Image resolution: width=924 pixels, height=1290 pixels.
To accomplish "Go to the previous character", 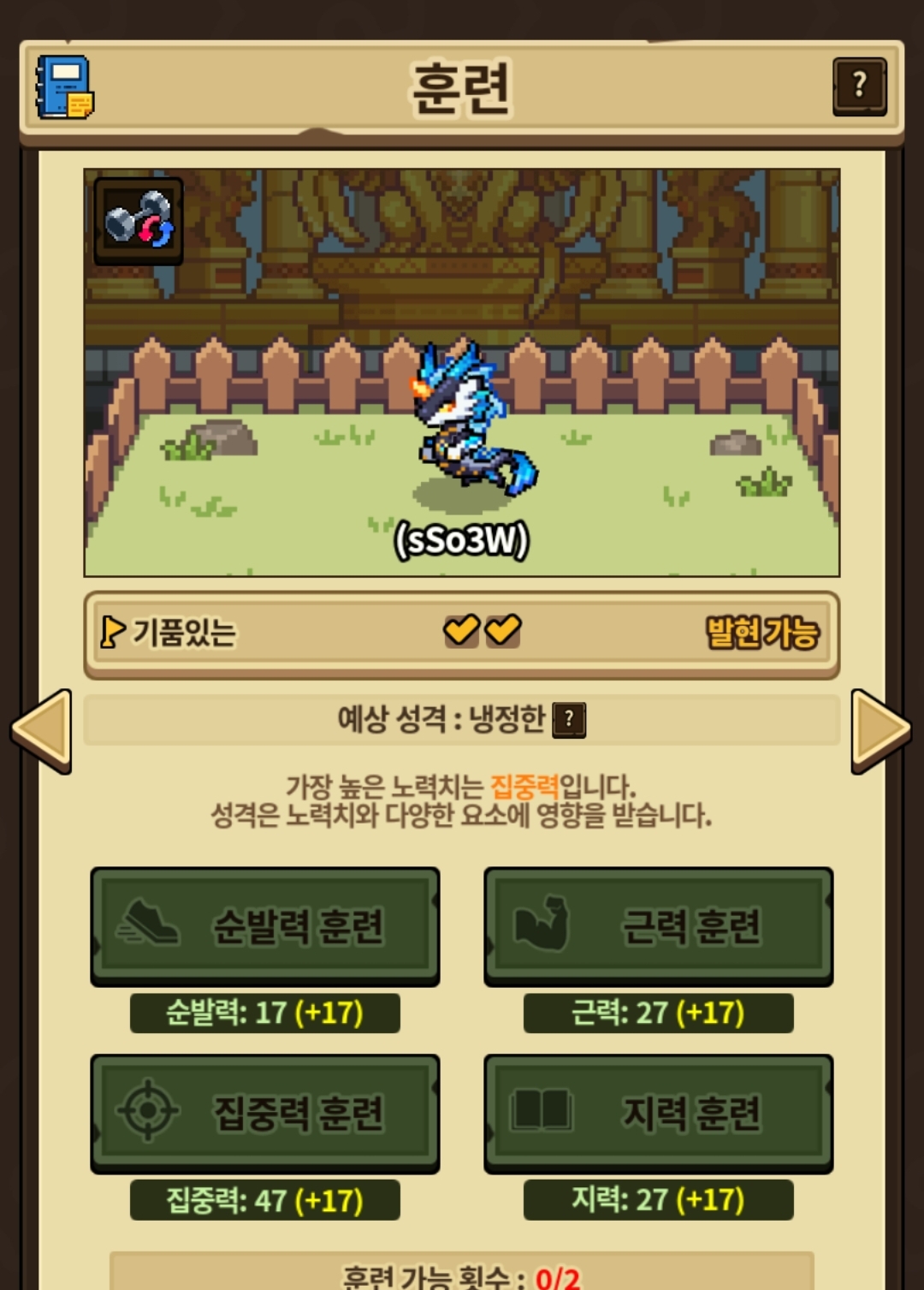I will tap(42, 731).
